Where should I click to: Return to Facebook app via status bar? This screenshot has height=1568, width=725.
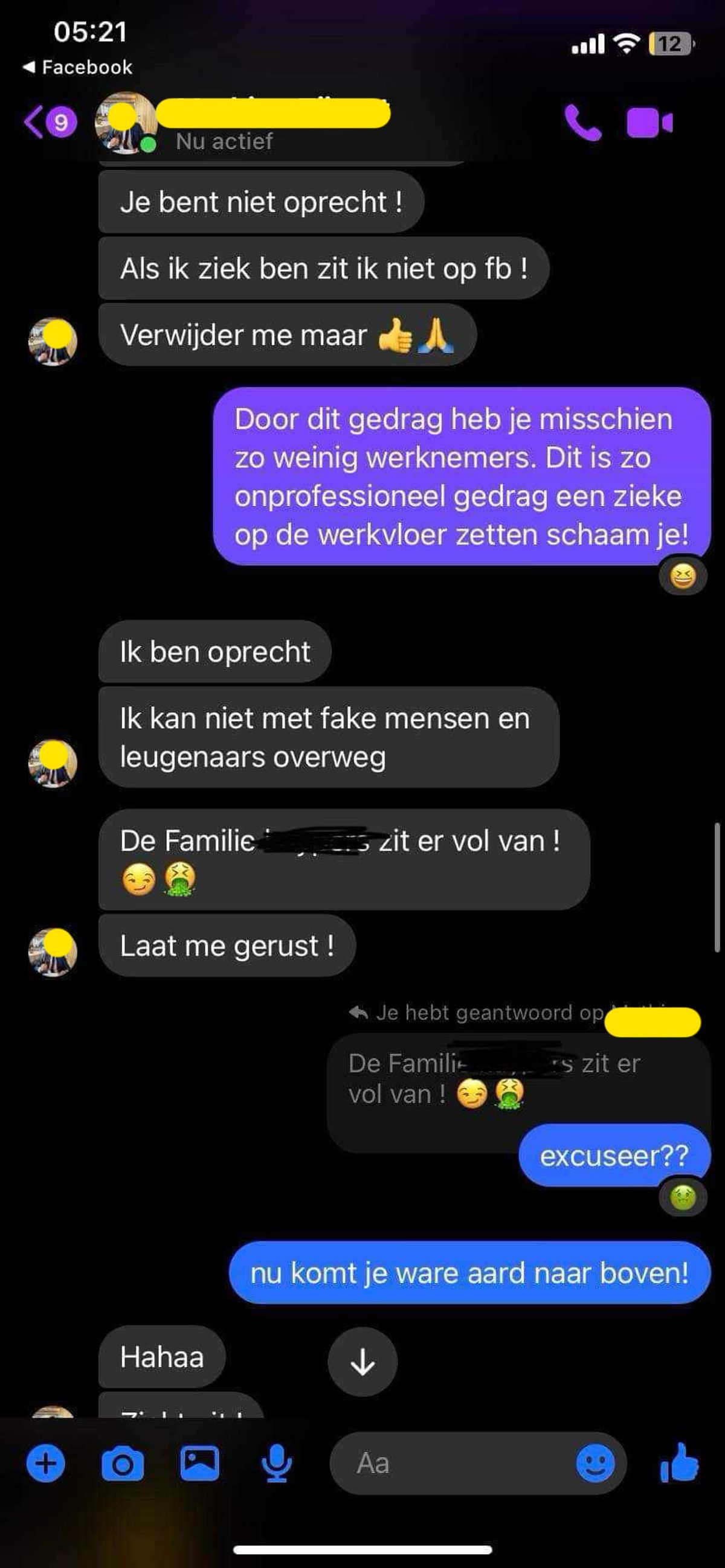pos(78,67)
